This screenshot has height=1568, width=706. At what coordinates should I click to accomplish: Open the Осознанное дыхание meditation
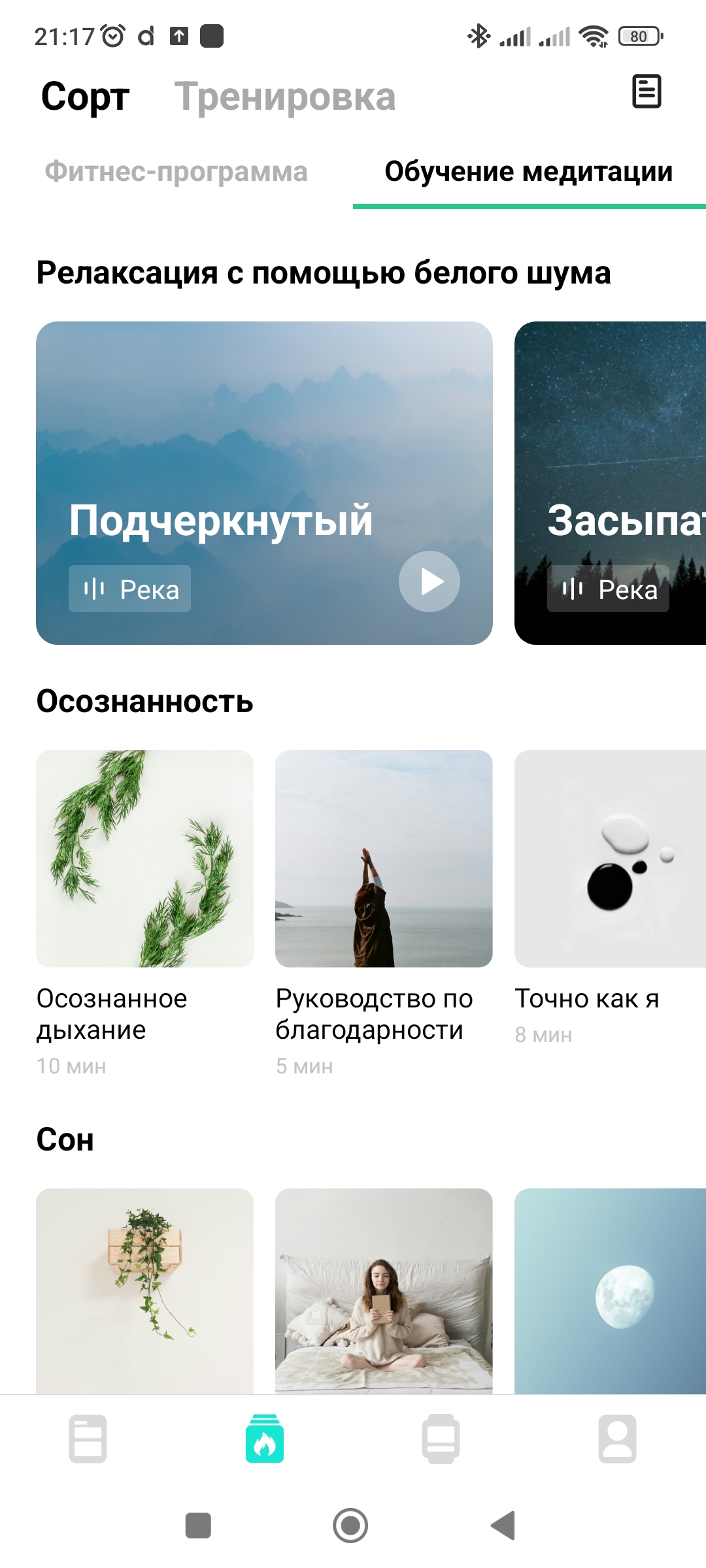[x=144, y=858]
